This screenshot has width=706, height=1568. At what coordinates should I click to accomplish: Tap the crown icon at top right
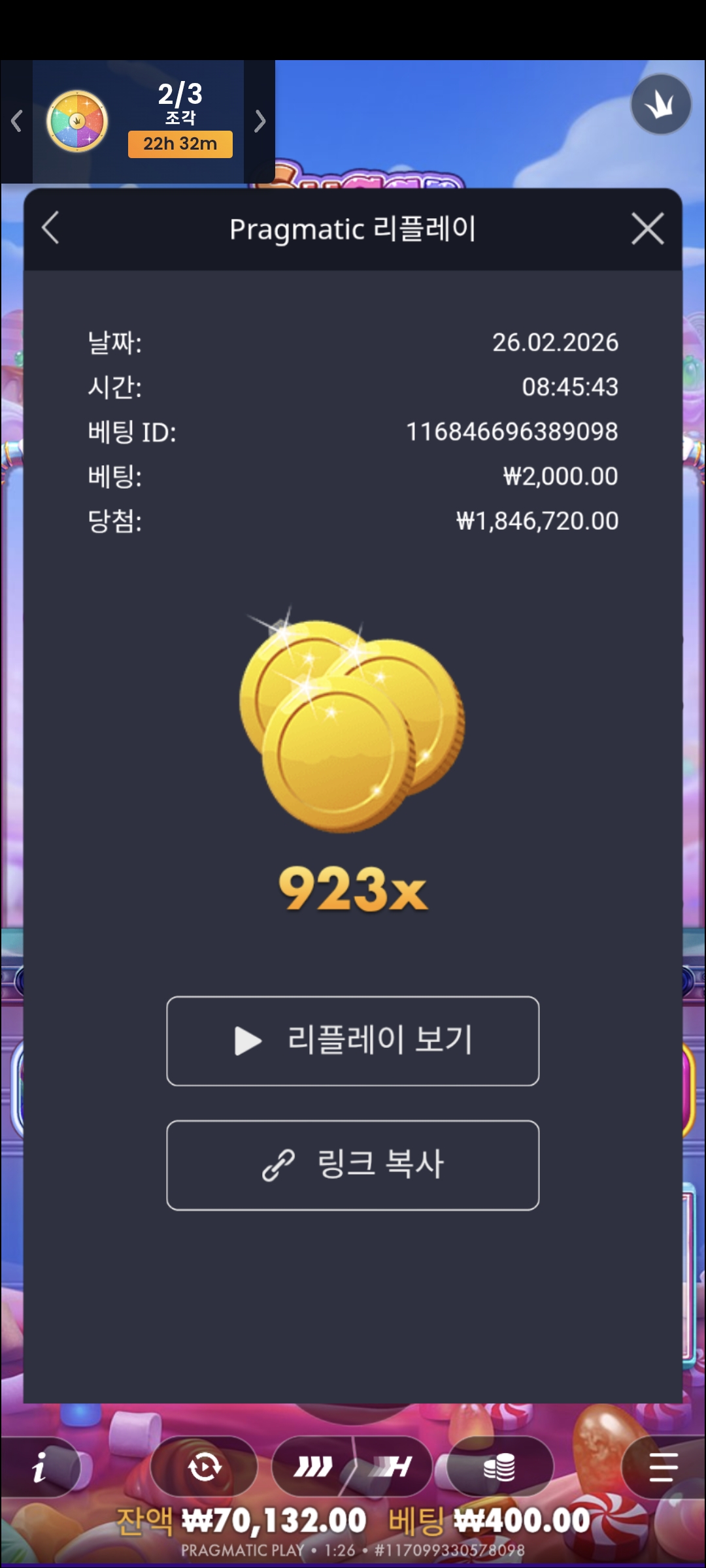[x=660, y=105]
